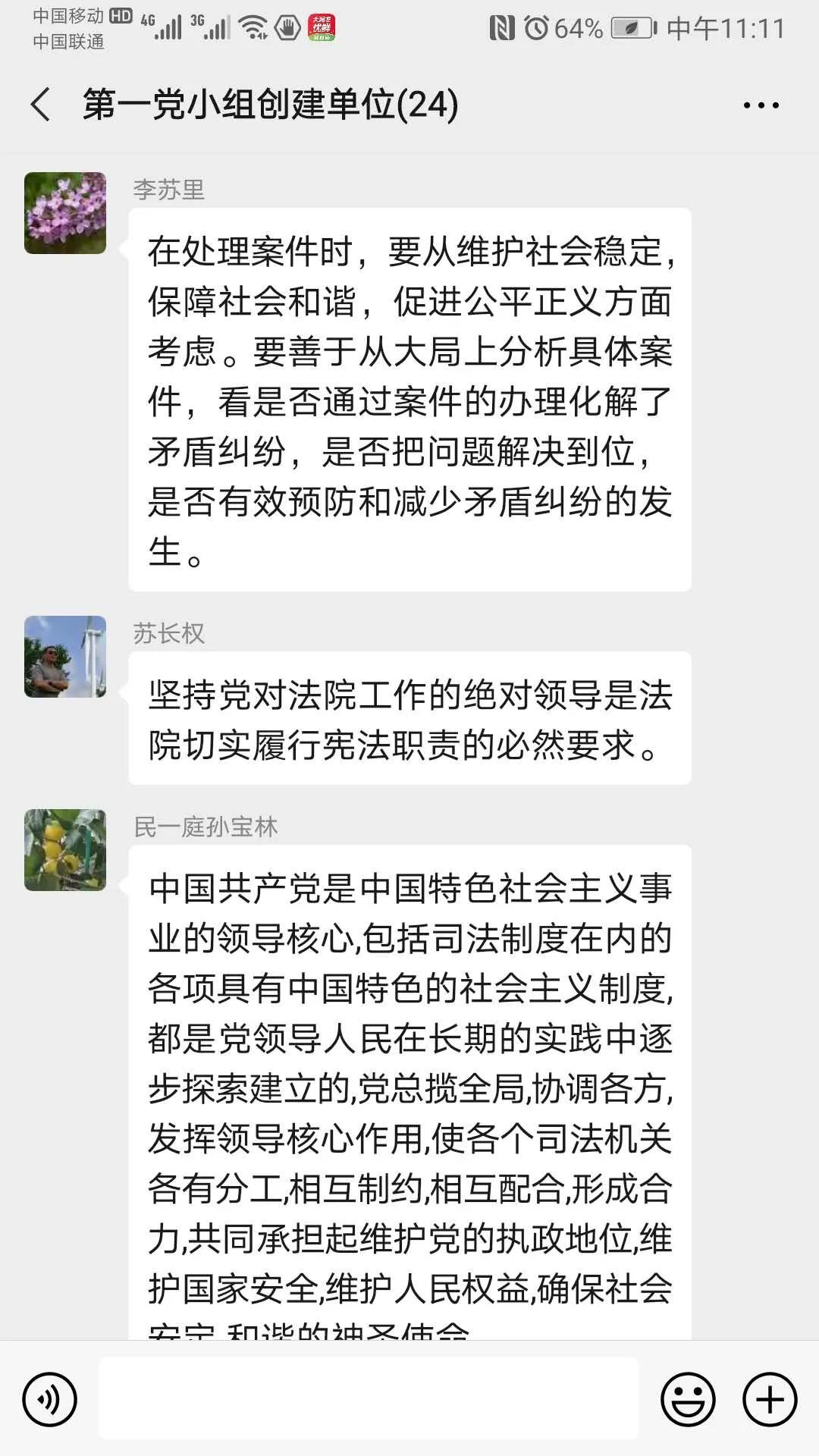Open the emoji picker
Viewport: 819px width, 1456px height.
(688, 1399)
